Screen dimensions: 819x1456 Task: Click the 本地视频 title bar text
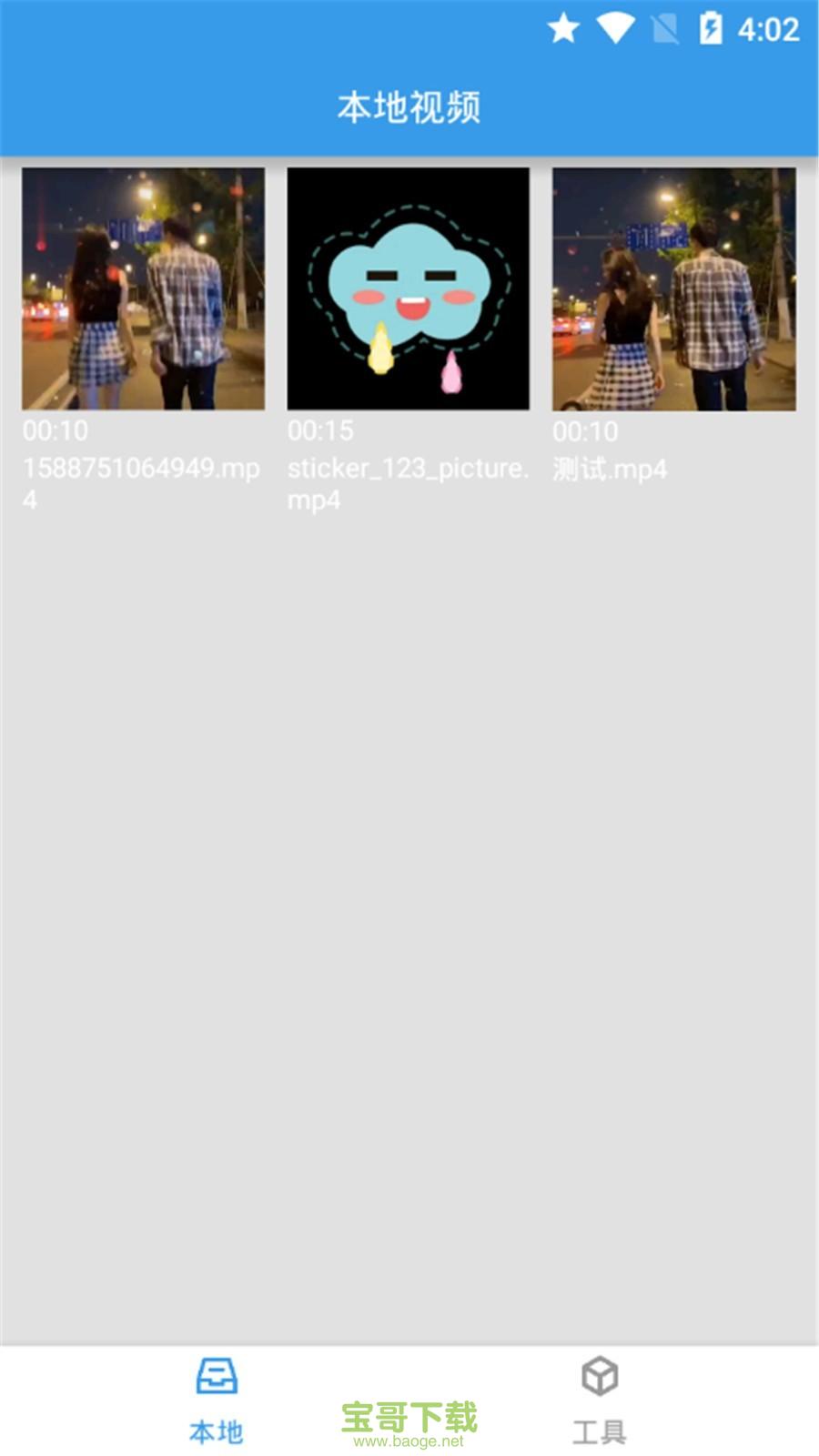coord(409,106)
